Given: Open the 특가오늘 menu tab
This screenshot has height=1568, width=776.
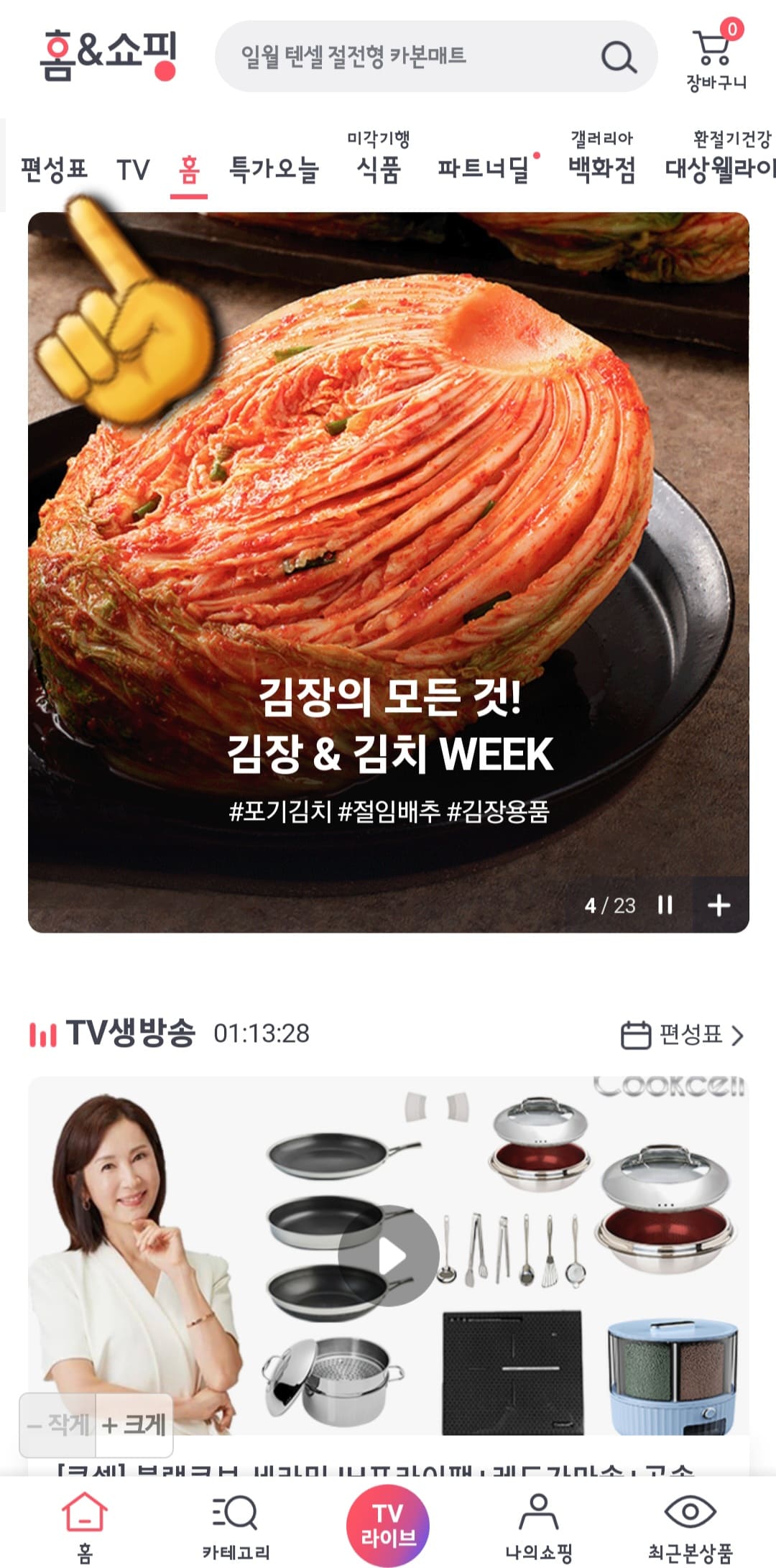Looking at the screenshot, I should coord(274,170).
